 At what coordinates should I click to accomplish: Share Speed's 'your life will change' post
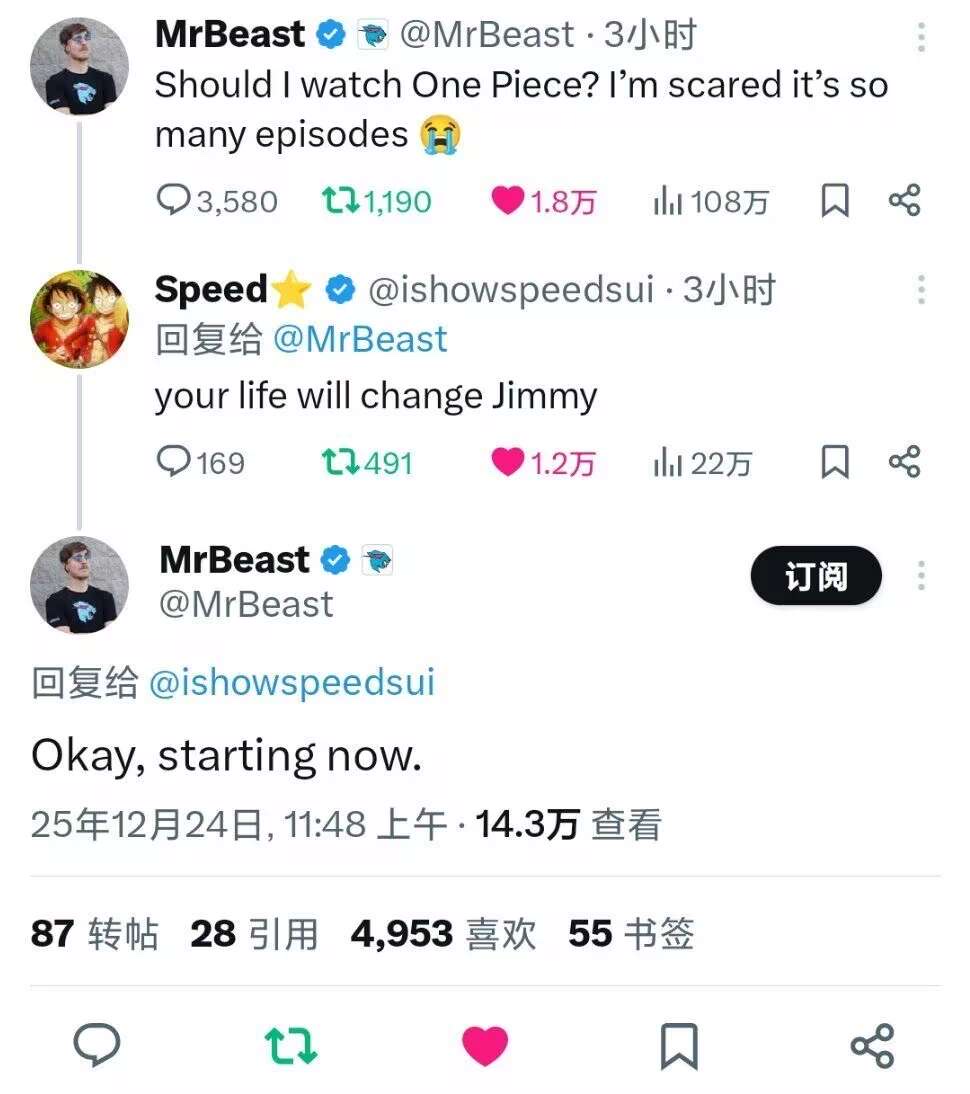(904, 461)
